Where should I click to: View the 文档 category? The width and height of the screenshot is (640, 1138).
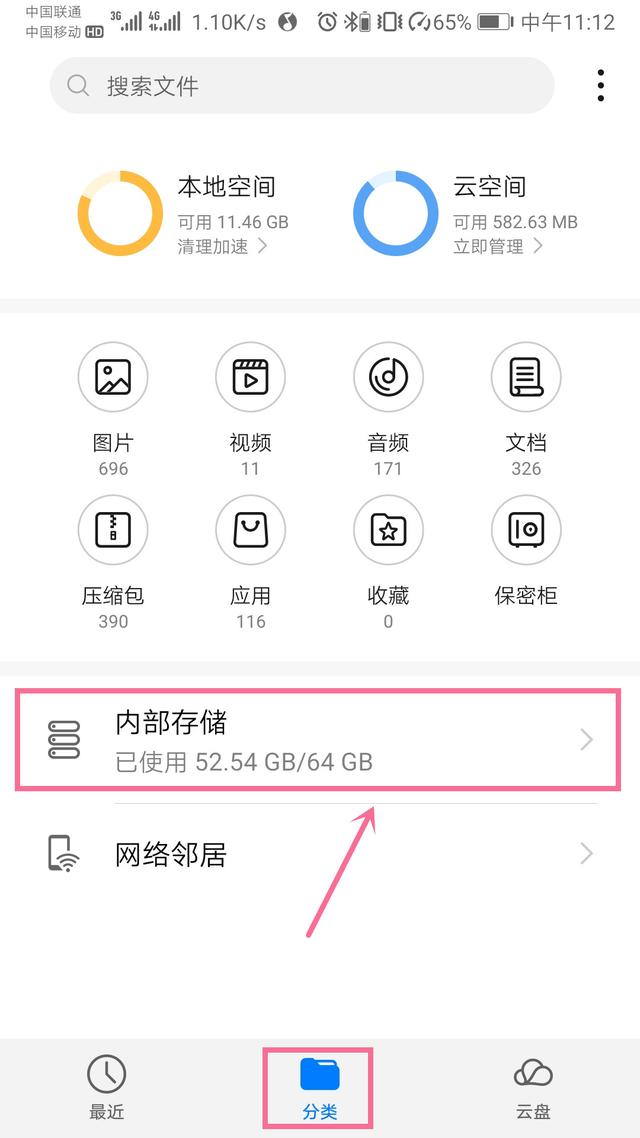(x=526, y=377)
